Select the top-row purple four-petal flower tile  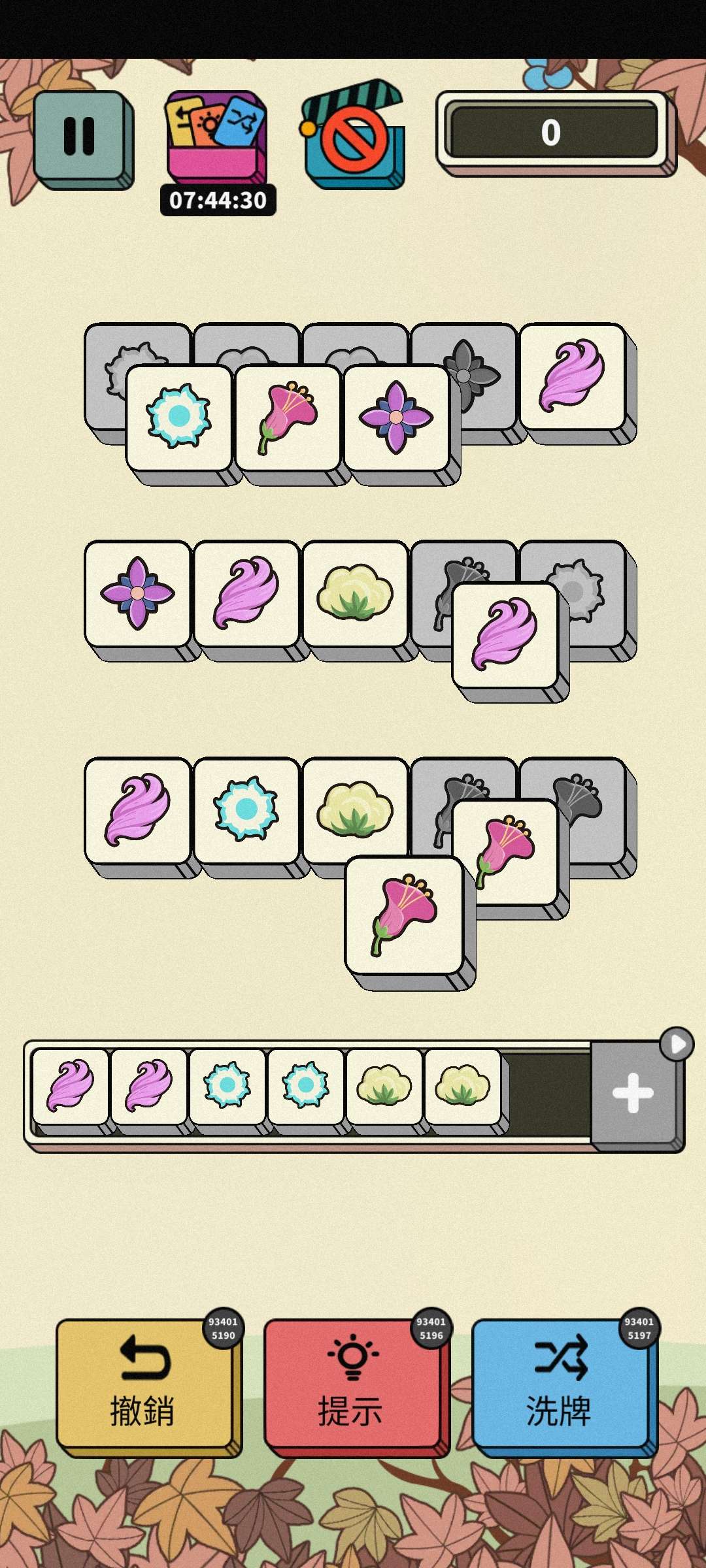click(396, 418)
